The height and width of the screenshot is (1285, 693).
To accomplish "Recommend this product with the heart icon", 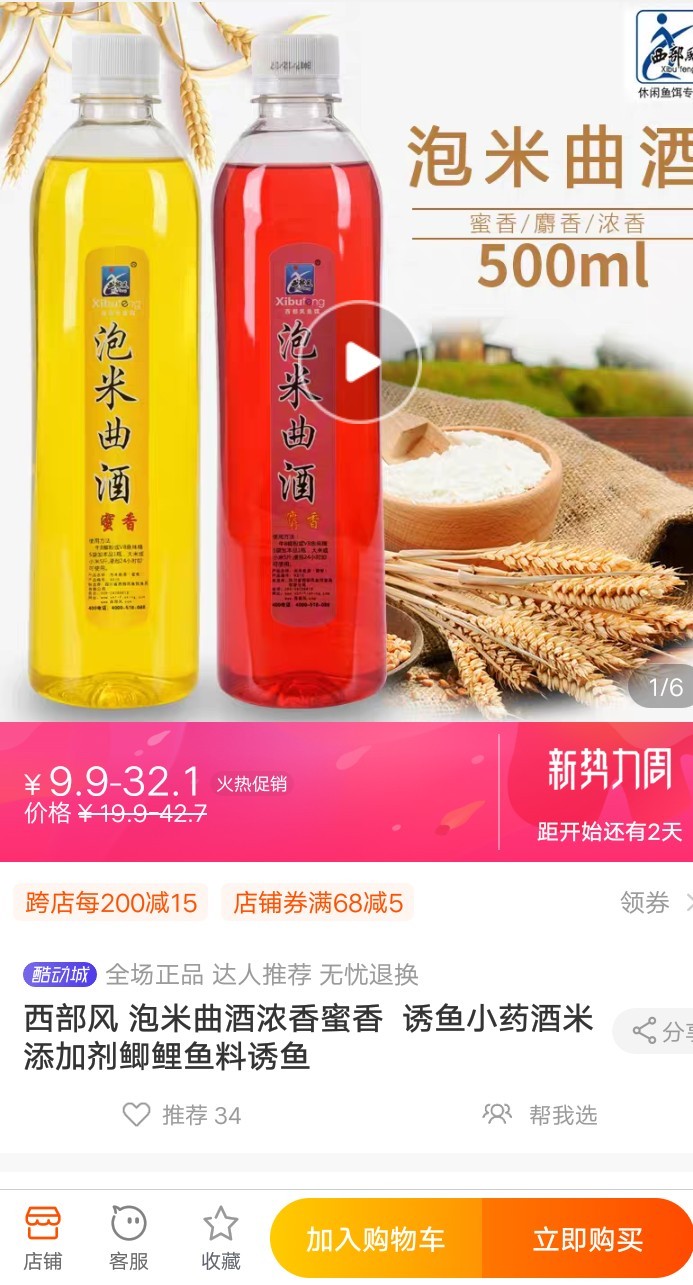I will pos(137,1114).
